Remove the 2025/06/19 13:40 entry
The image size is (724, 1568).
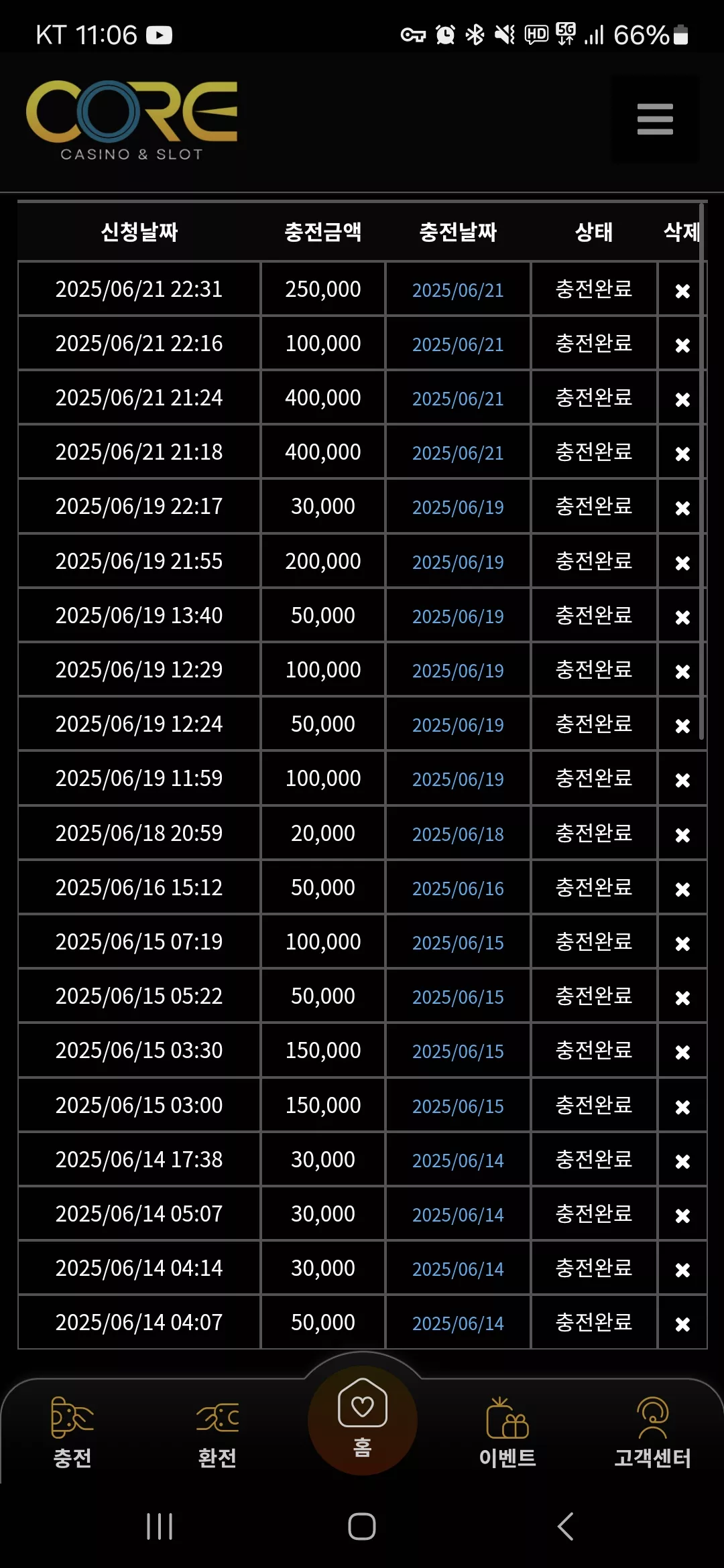point(682,617)
